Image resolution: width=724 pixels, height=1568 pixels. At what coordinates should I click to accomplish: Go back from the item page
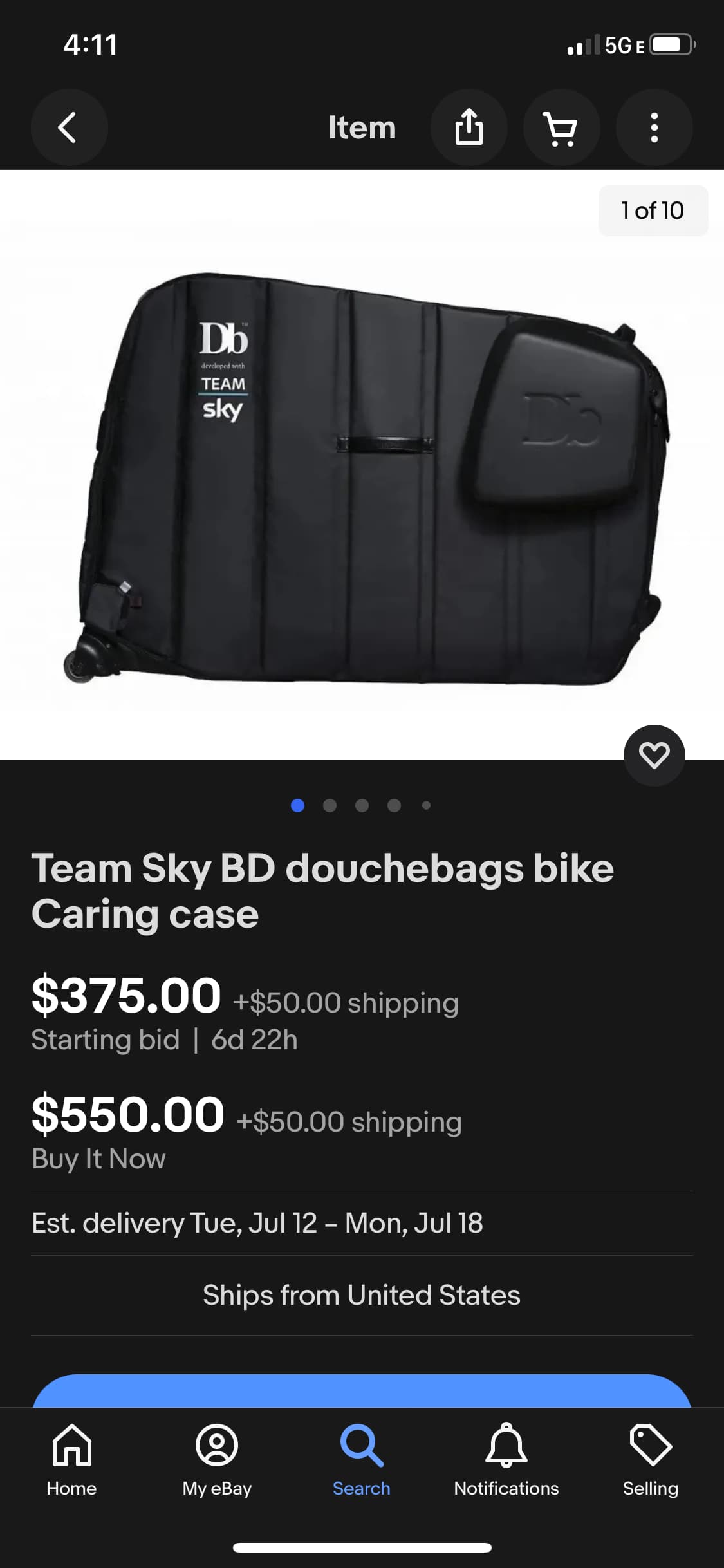[x=68, y=127]
